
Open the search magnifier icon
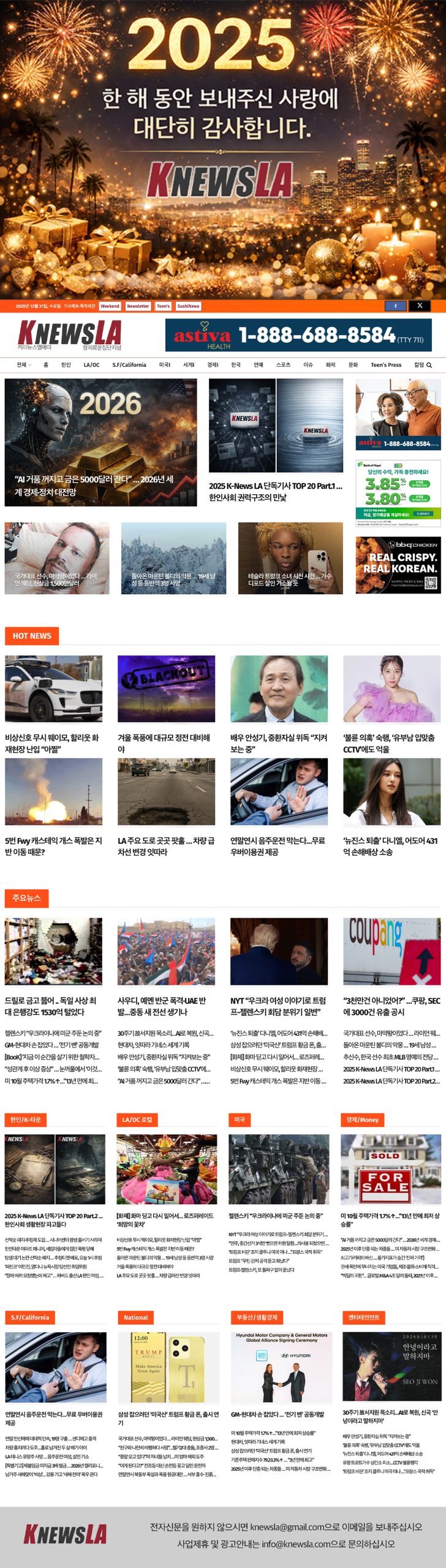pos(429,365)
